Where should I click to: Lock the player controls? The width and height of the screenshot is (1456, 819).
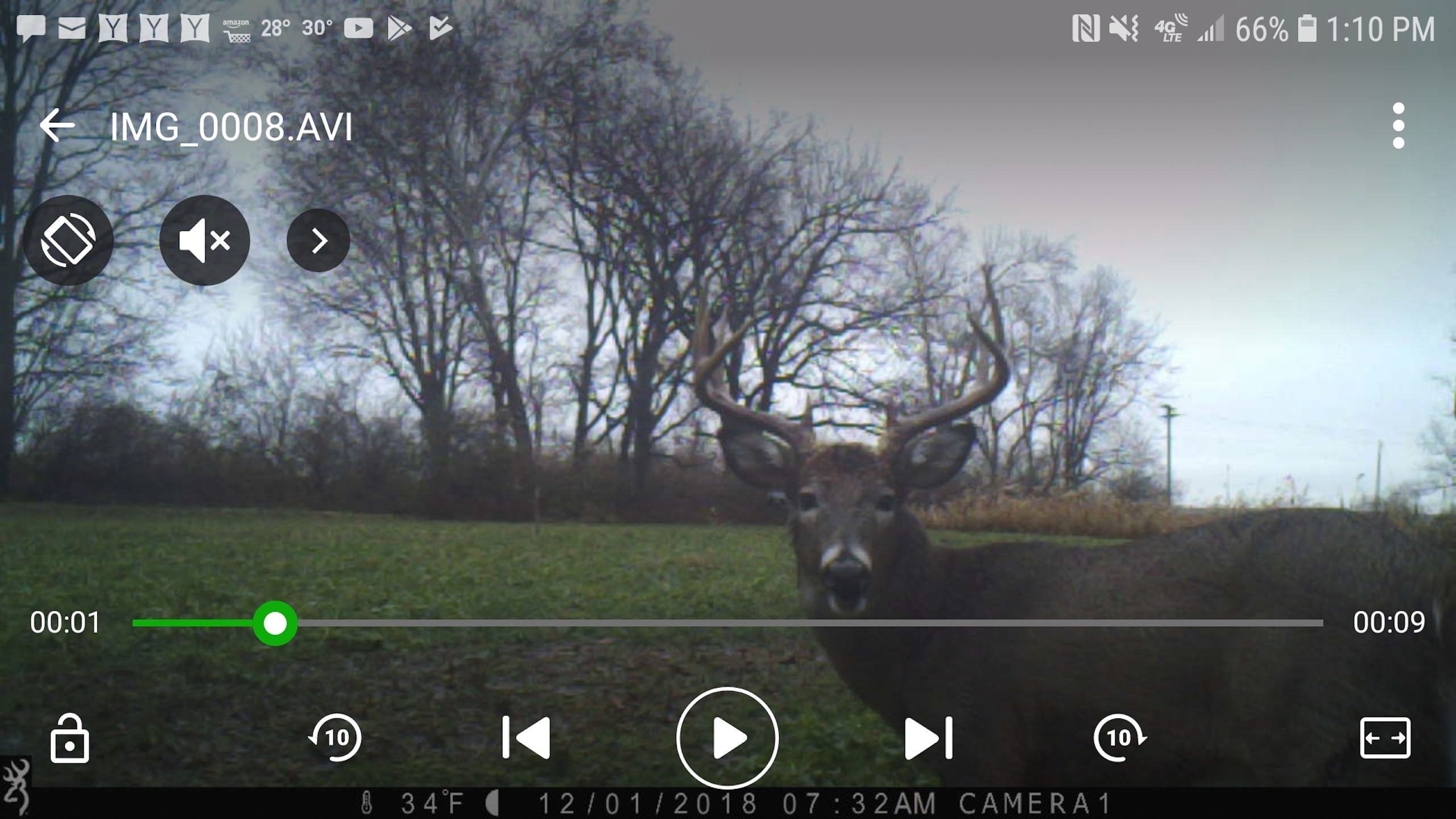pos(69,738)
